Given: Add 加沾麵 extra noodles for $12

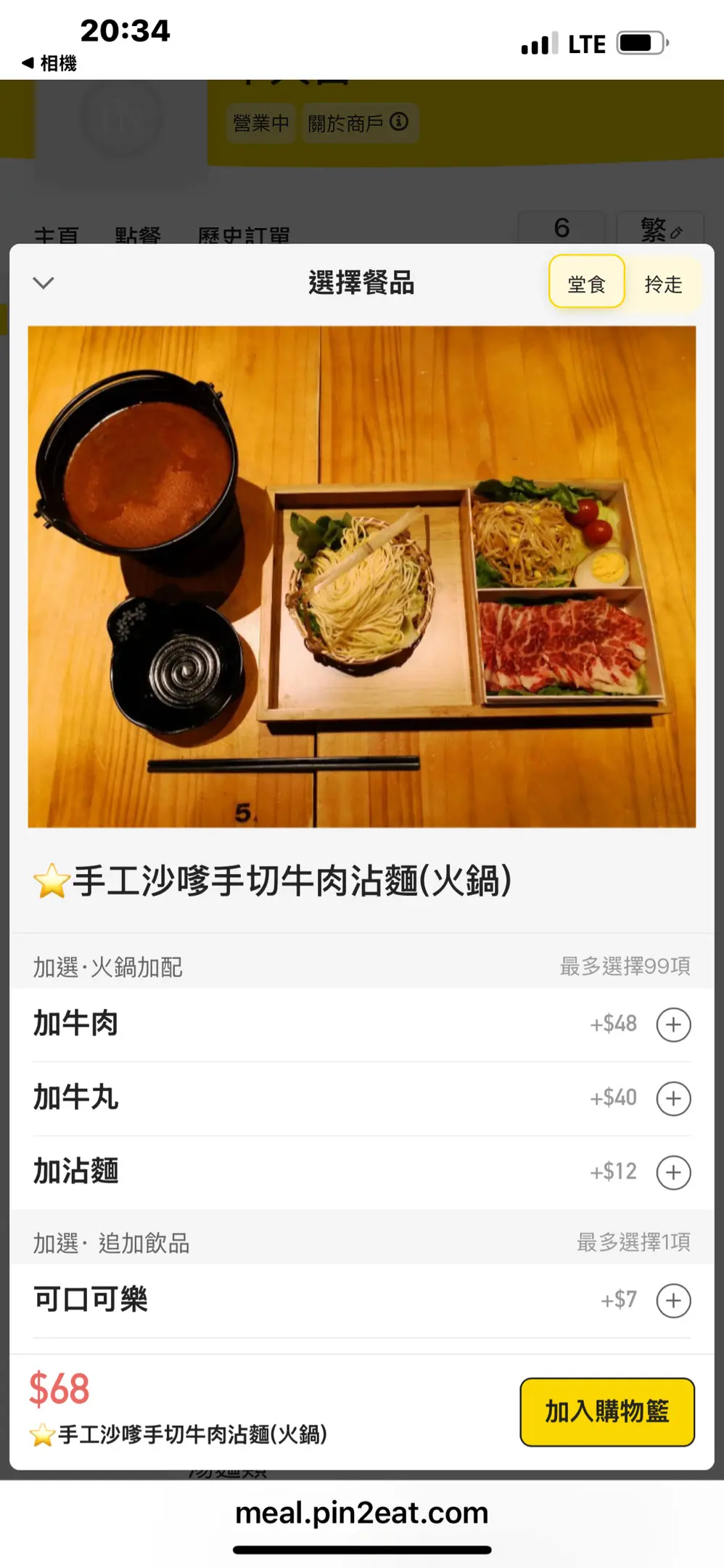Looking at the screenshot, I should pos(673,1172).
